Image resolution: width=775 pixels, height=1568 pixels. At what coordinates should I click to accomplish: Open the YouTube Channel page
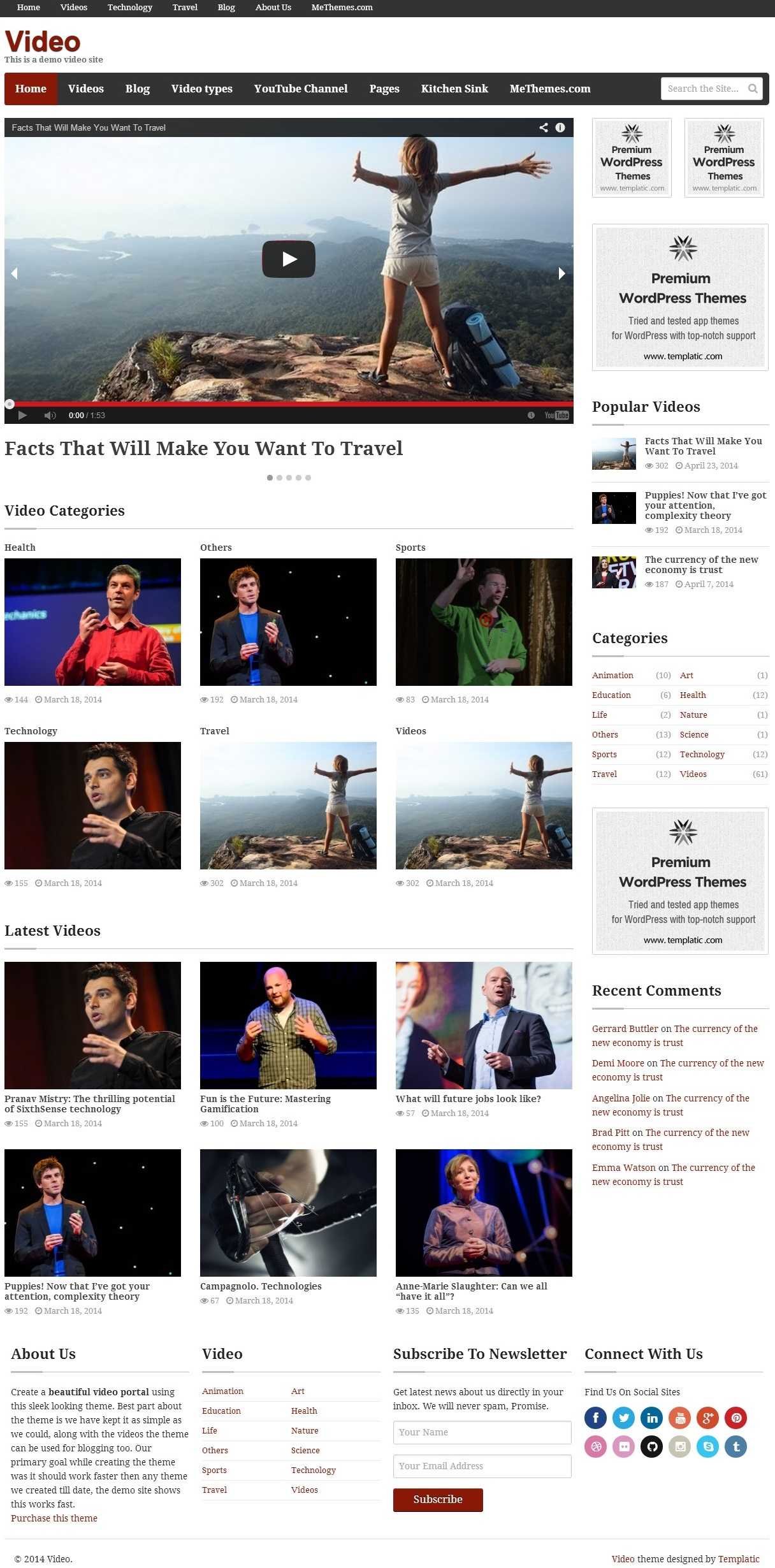tap(301, 89)
